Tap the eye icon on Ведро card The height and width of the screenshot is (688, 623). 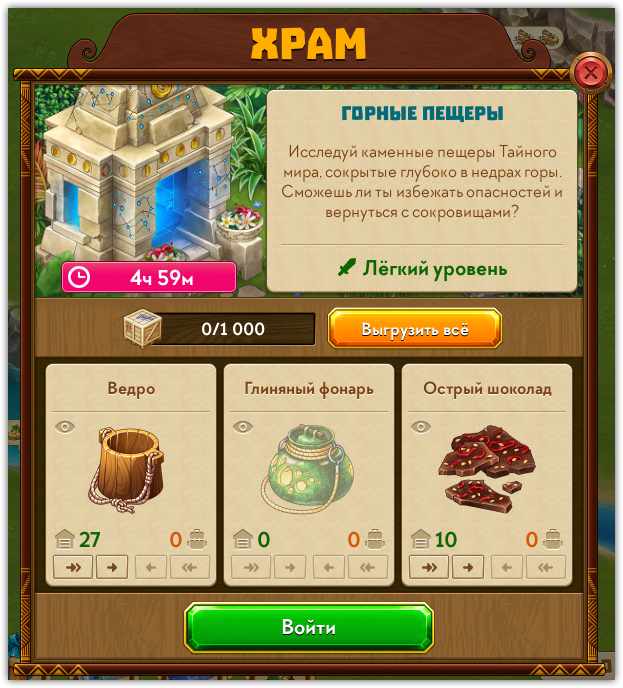(x=65, y=426)
